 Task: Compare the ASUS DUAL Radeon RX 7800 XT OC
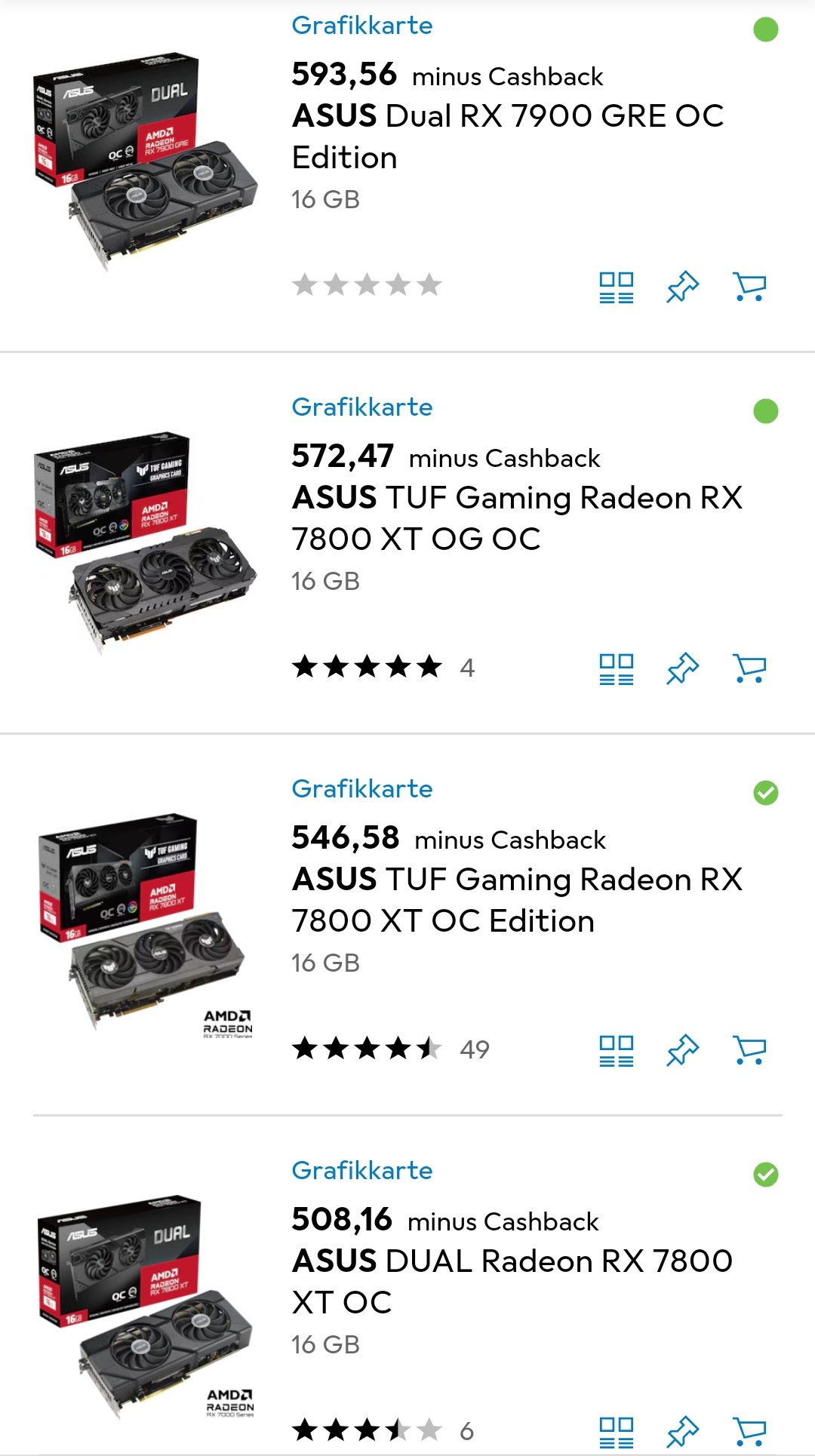click(616, 1431)
